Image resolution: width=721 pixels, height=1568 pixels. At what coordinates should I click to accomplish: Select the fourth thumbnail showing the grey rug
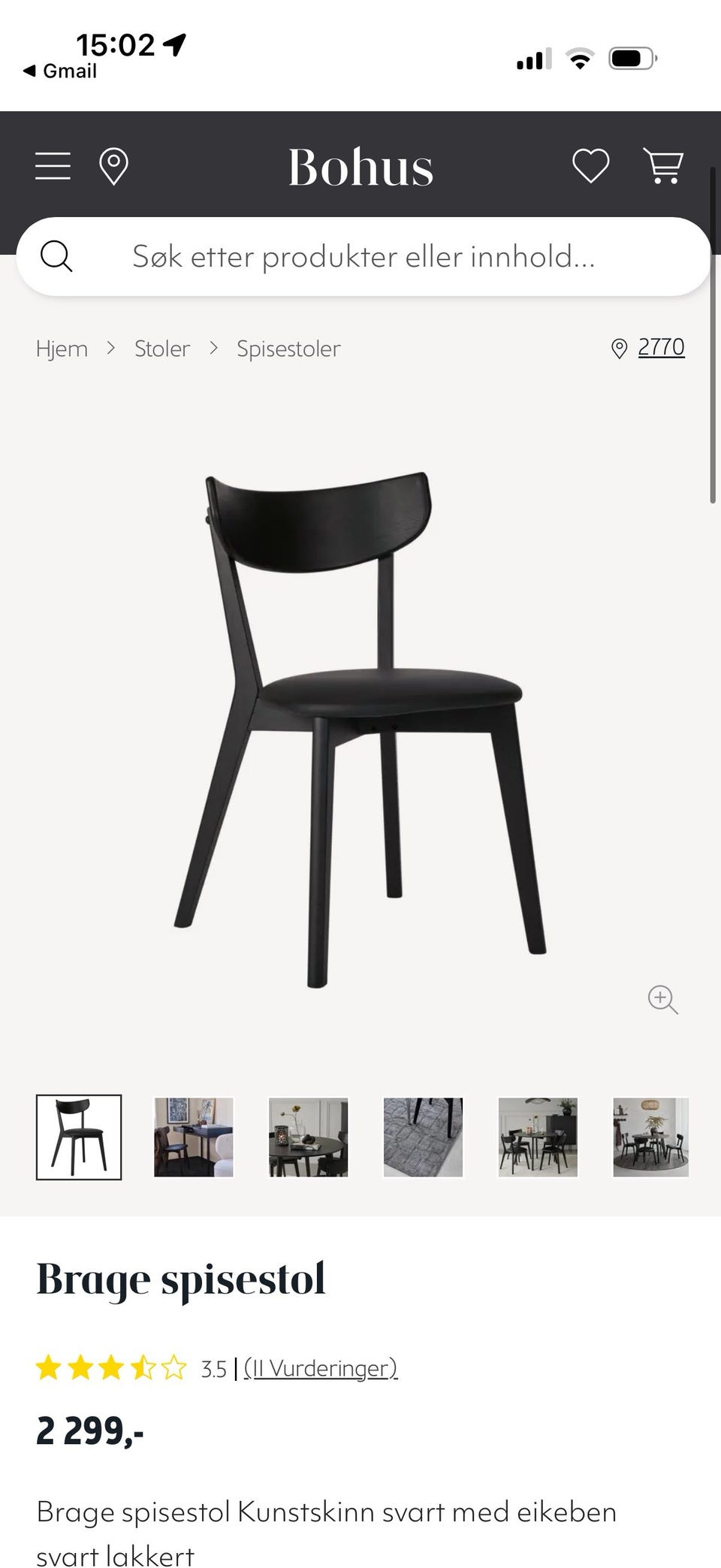(x=423, y=1137)
